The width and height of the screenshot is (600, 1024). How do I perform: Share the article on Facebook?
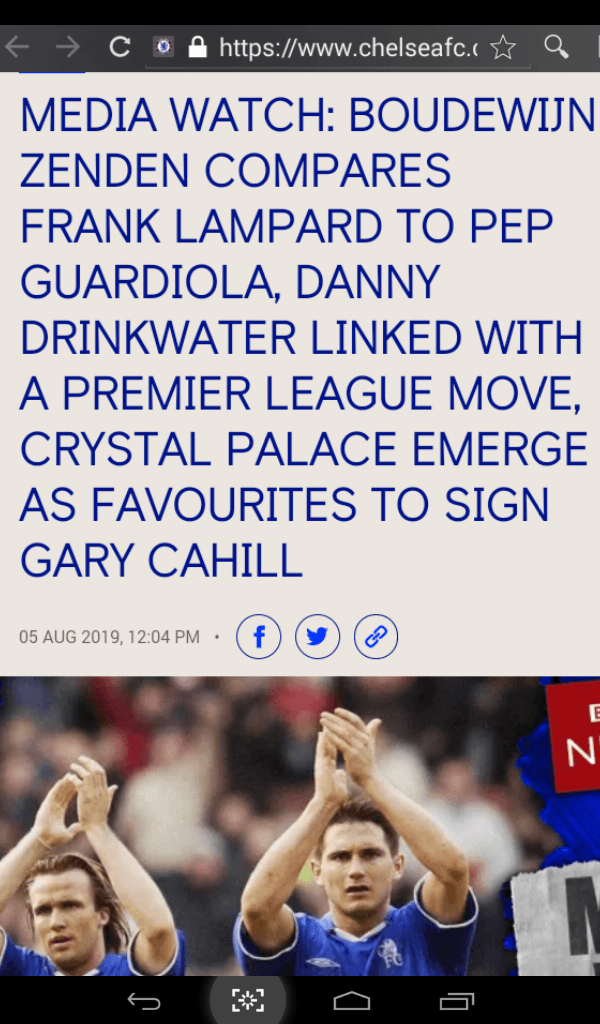coord(259,637)
